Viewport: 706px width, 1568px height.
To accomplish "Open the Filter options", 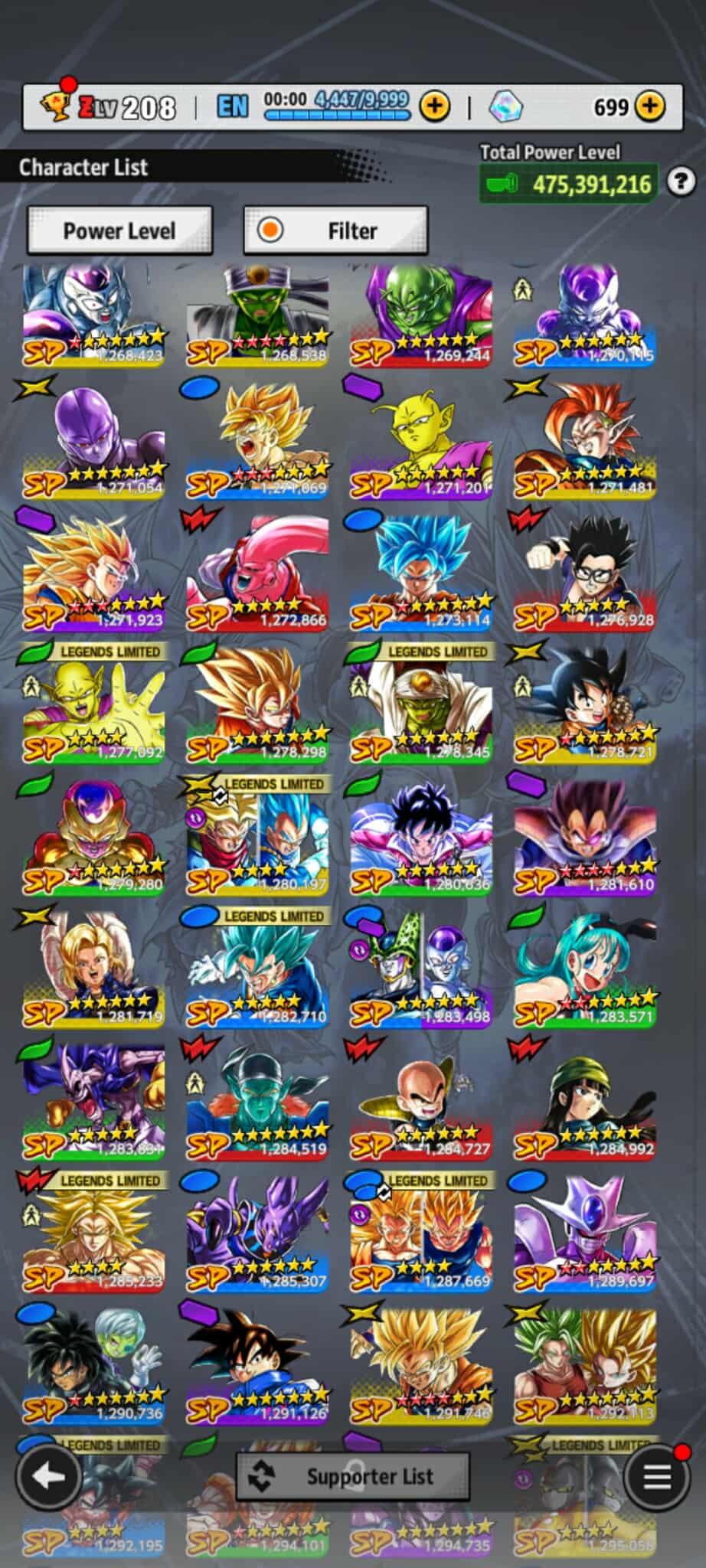I will pyautogui.click(x=335, y=230).
